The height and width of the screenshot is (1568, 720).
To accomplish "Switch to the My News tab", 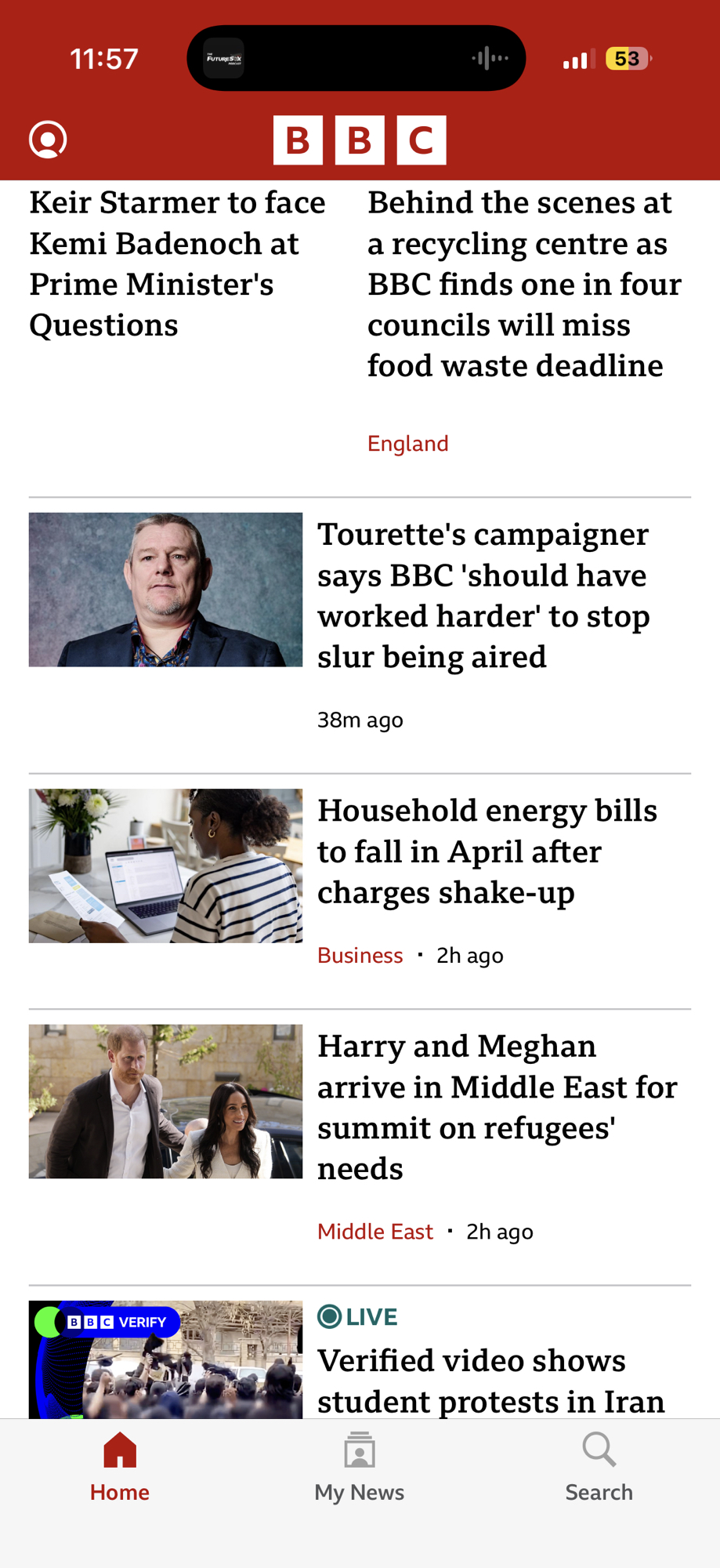I will [359, 1468].
